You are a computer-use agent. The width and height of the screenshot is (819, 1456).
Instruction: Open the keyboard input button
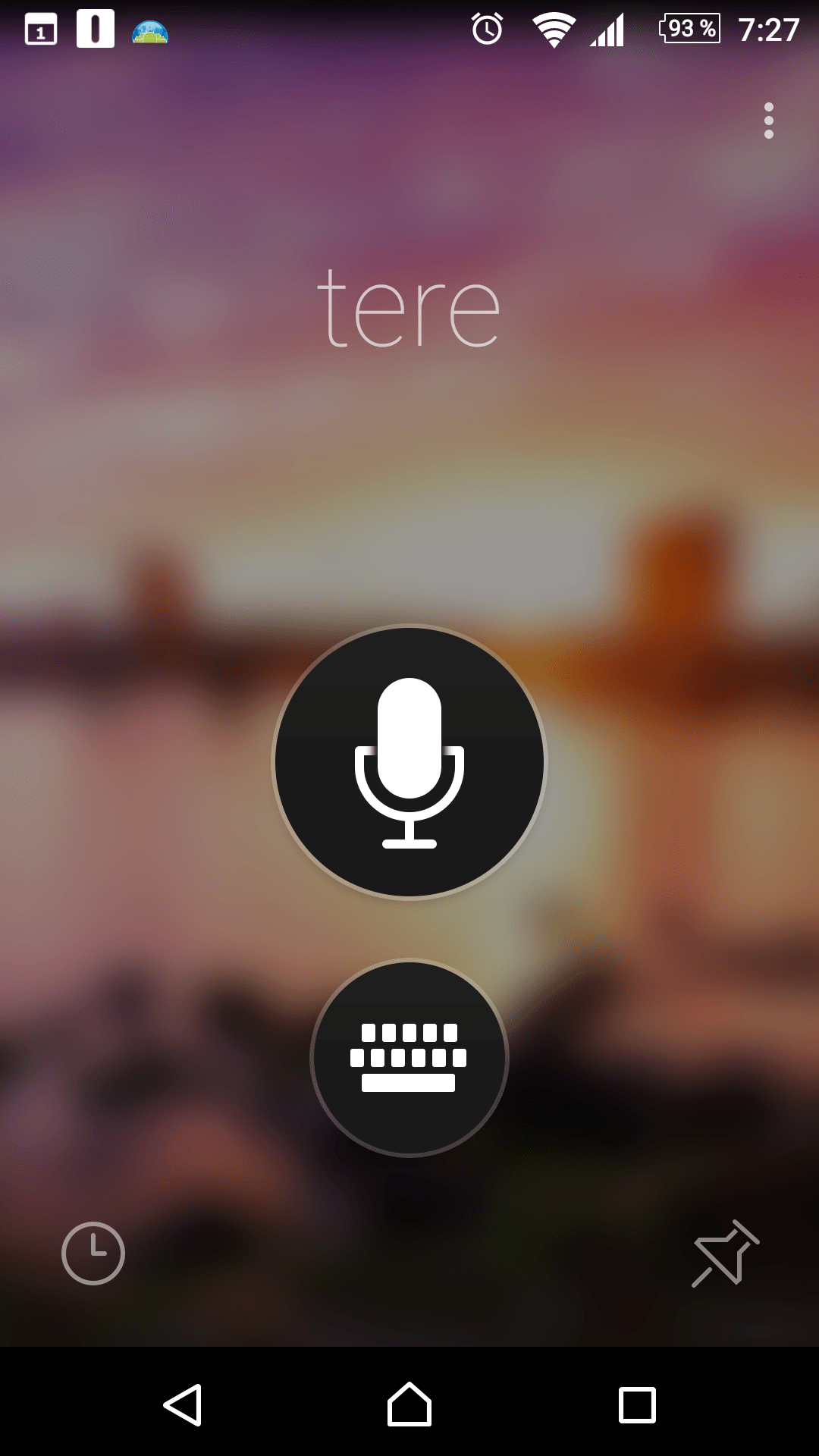click(409, 1058)
